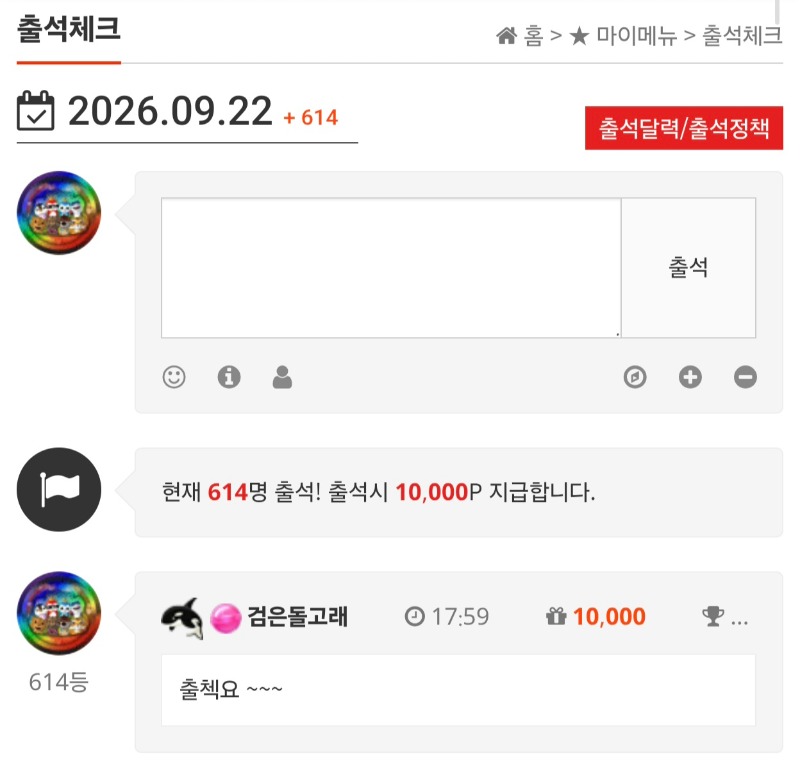Open the 출석달력/출석정책 page

(x=684, y=128)
